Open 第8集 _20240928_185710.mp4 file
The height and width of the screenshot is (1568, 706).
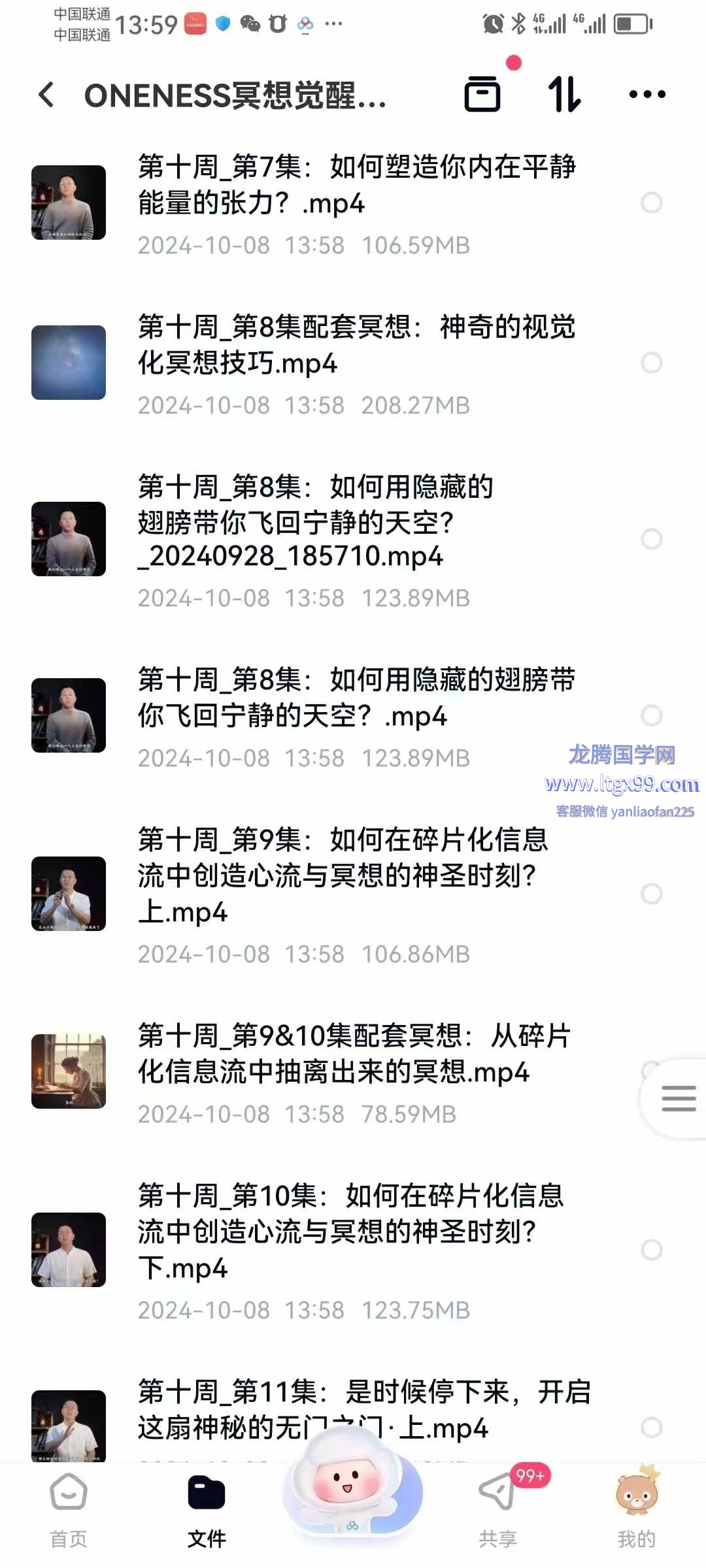click(314, 521)
